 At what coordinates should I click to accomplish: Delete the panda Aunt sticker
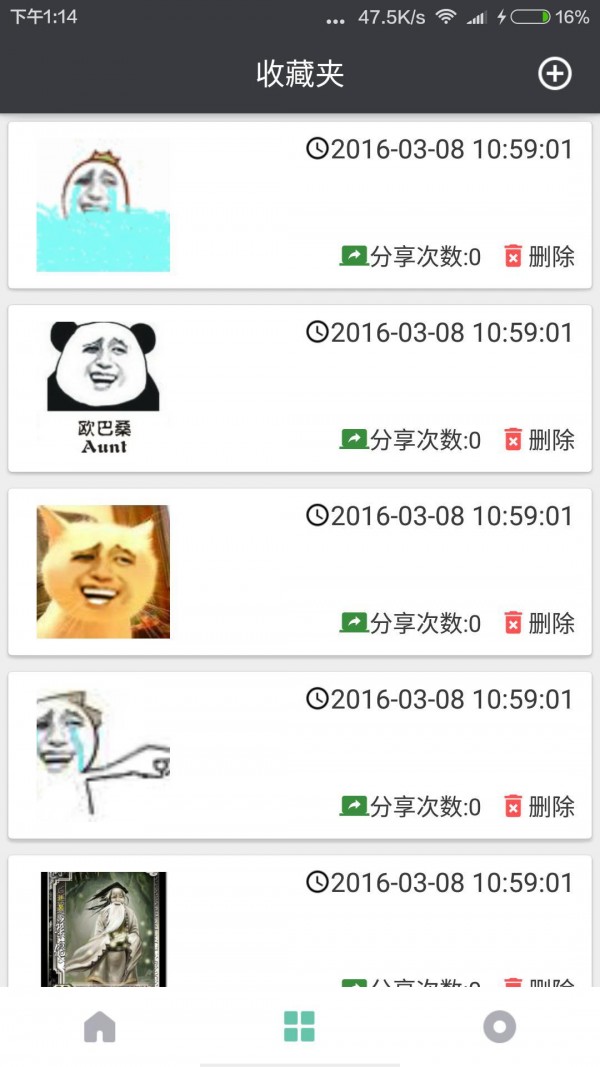coord(540,439)
